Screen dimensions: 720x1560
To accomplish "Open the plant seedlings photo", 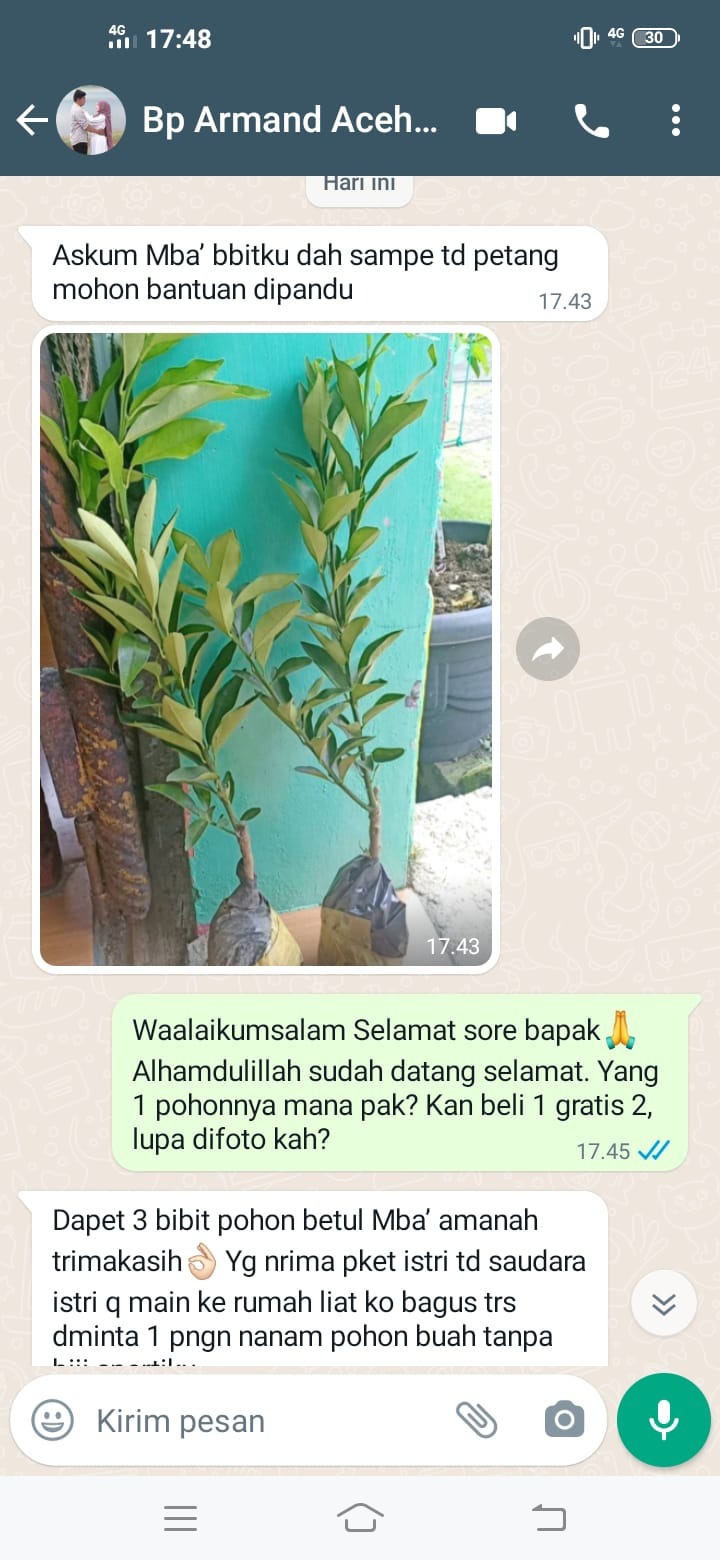I will click(266, 650).
